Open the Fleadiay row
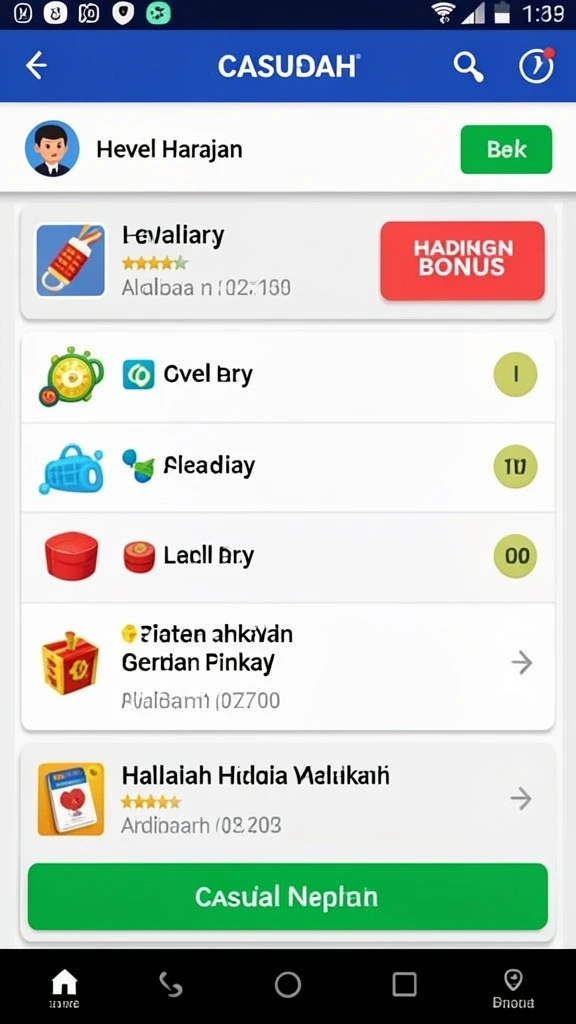The height and width of the screenshot is (1024, 576). (288, 468)
